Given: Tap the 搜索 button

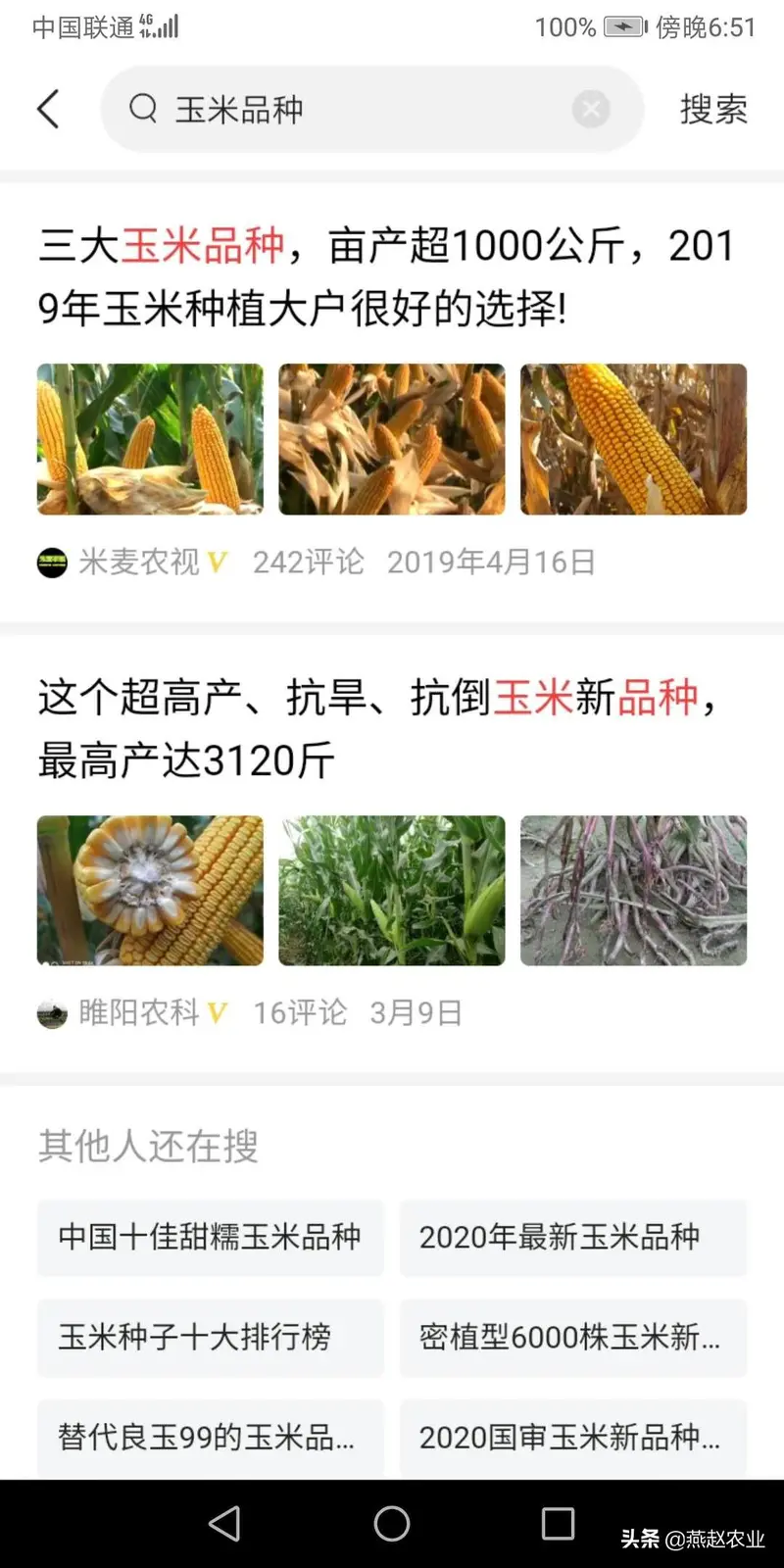Looking at the screenshot, I should pos(713,109).
